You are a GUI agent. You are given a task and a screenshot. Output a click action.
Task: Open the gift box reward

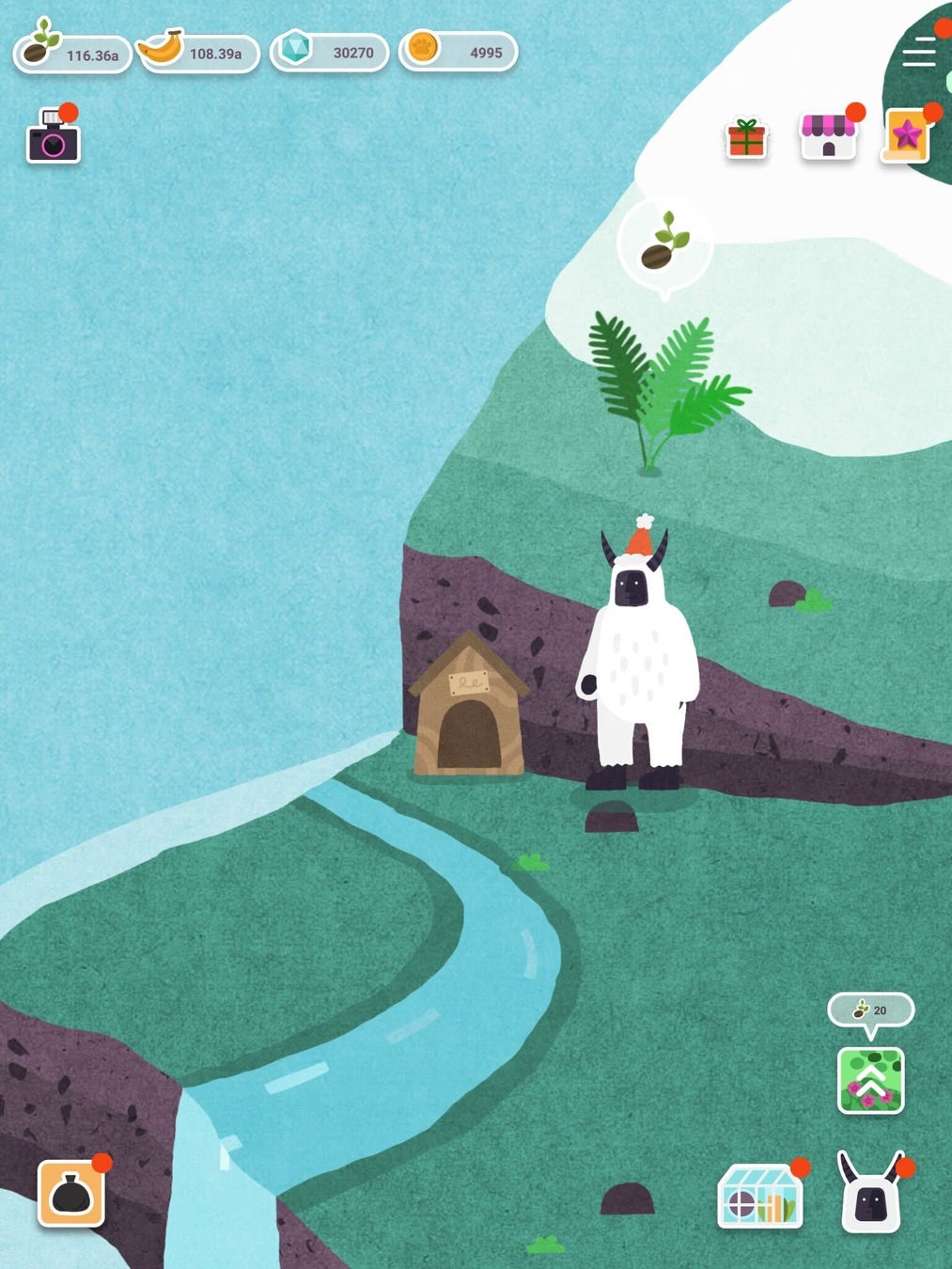click(747, 138)
